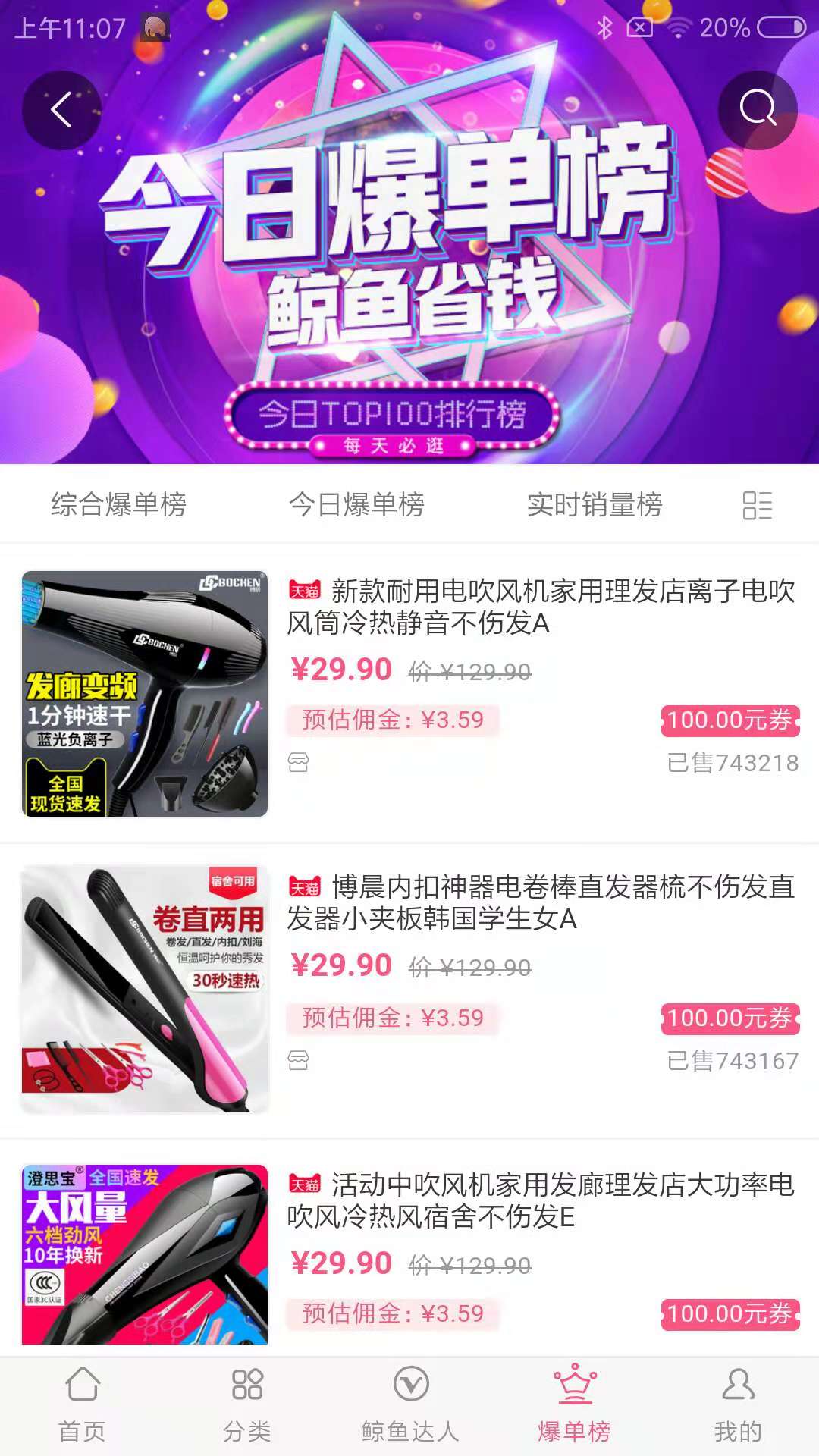The image size is (819, 1456).
Task: Claim 100.00元券 on 博晨内扣神器电卷棒
Action: pyautogui.click(x=730, y=1018)
